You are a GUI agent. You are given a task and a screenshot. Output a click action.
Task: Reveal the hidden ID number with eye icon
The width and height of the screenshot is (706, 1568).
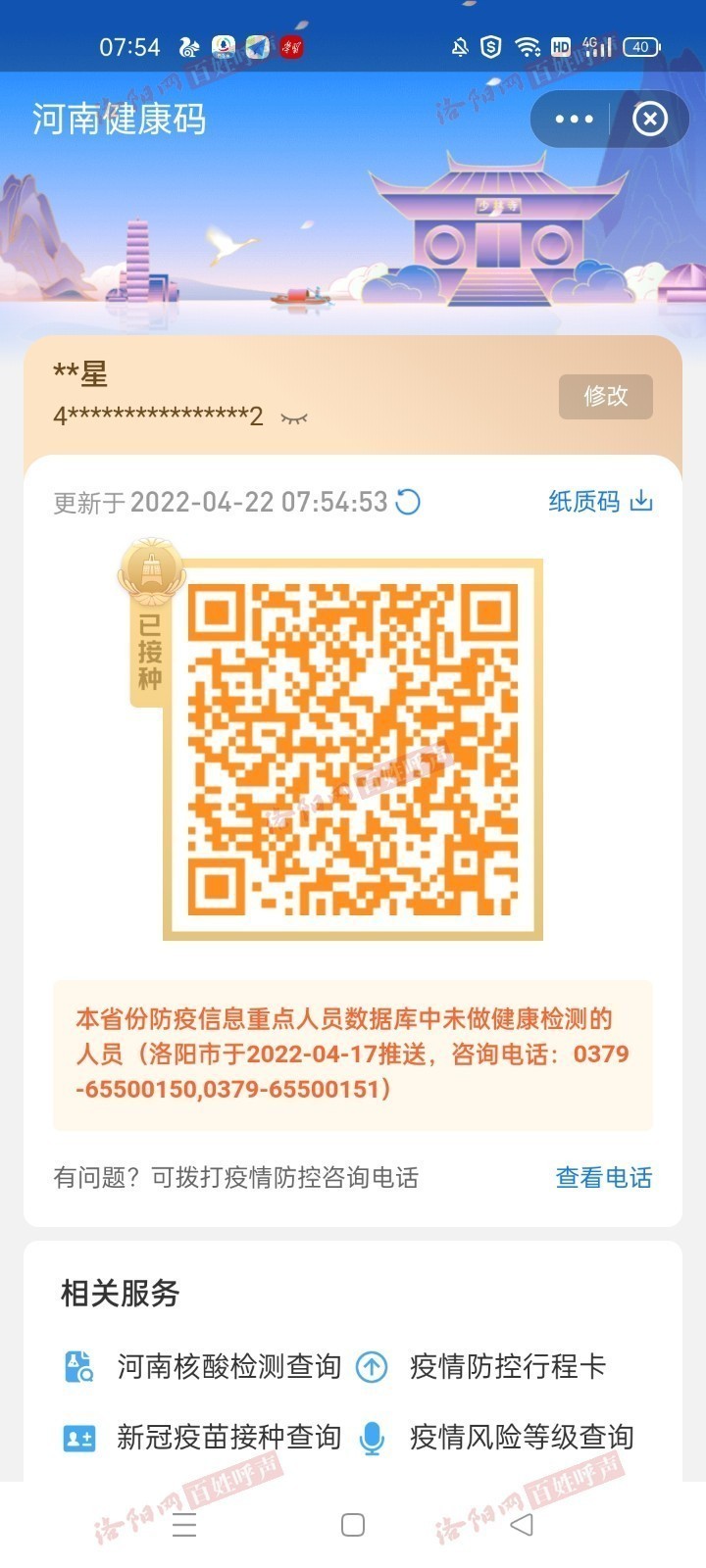click(294, 418)
